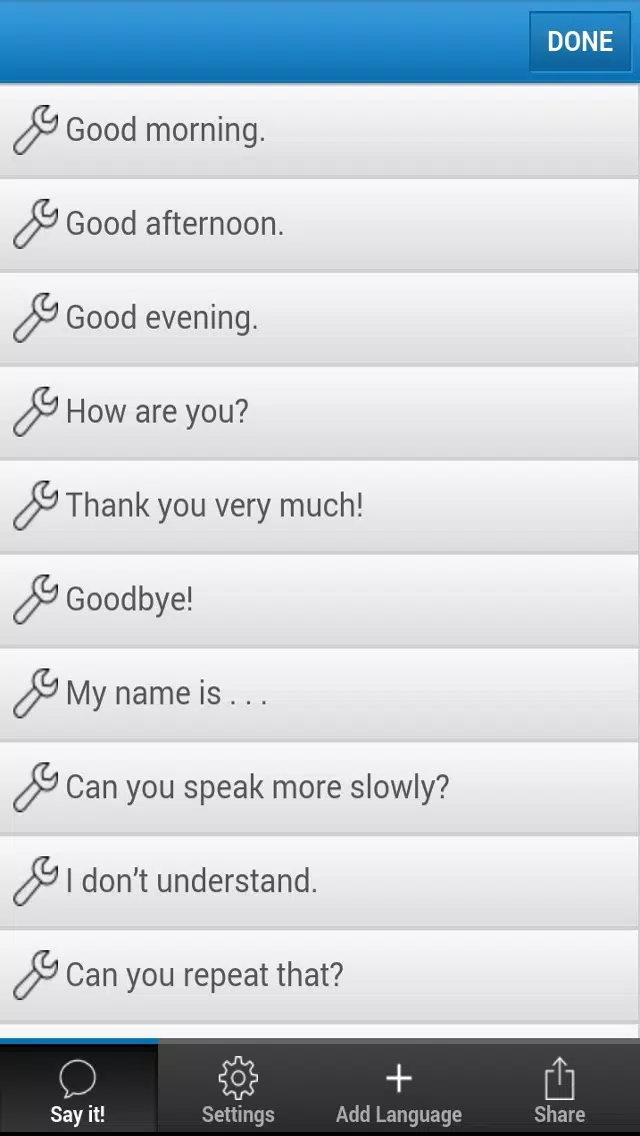Tap Add Language
Screen dimensions: 640x1136
point(399,1089)
